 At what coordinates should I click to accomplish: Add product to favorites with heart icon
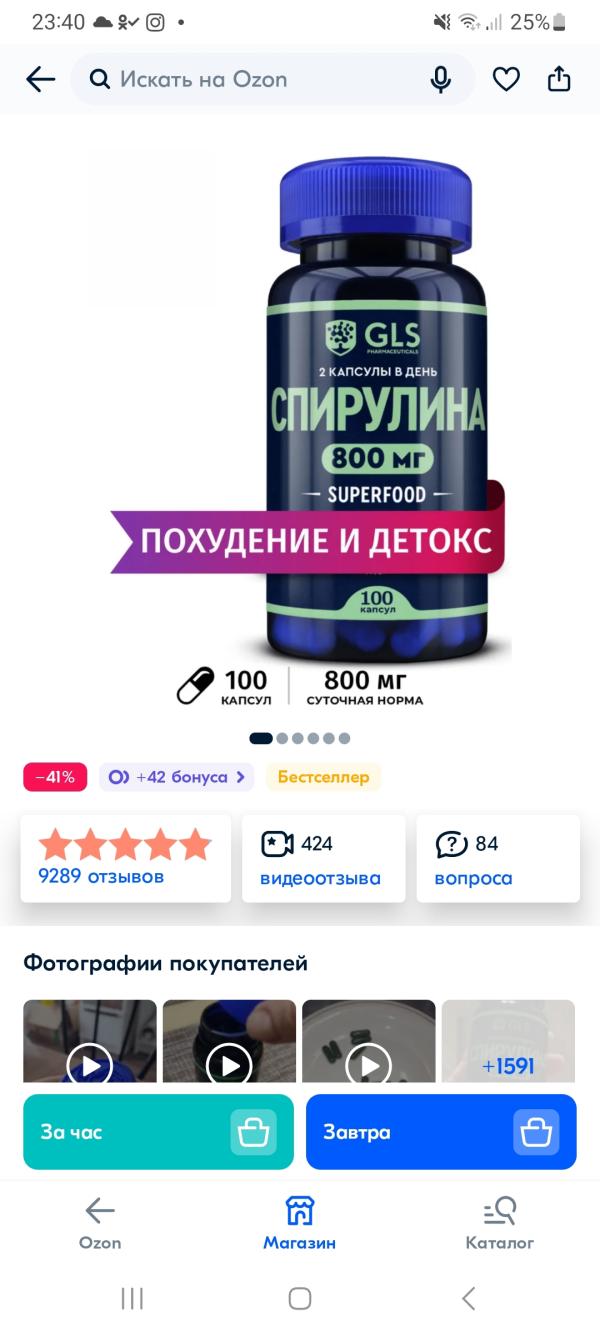point(506,80)
